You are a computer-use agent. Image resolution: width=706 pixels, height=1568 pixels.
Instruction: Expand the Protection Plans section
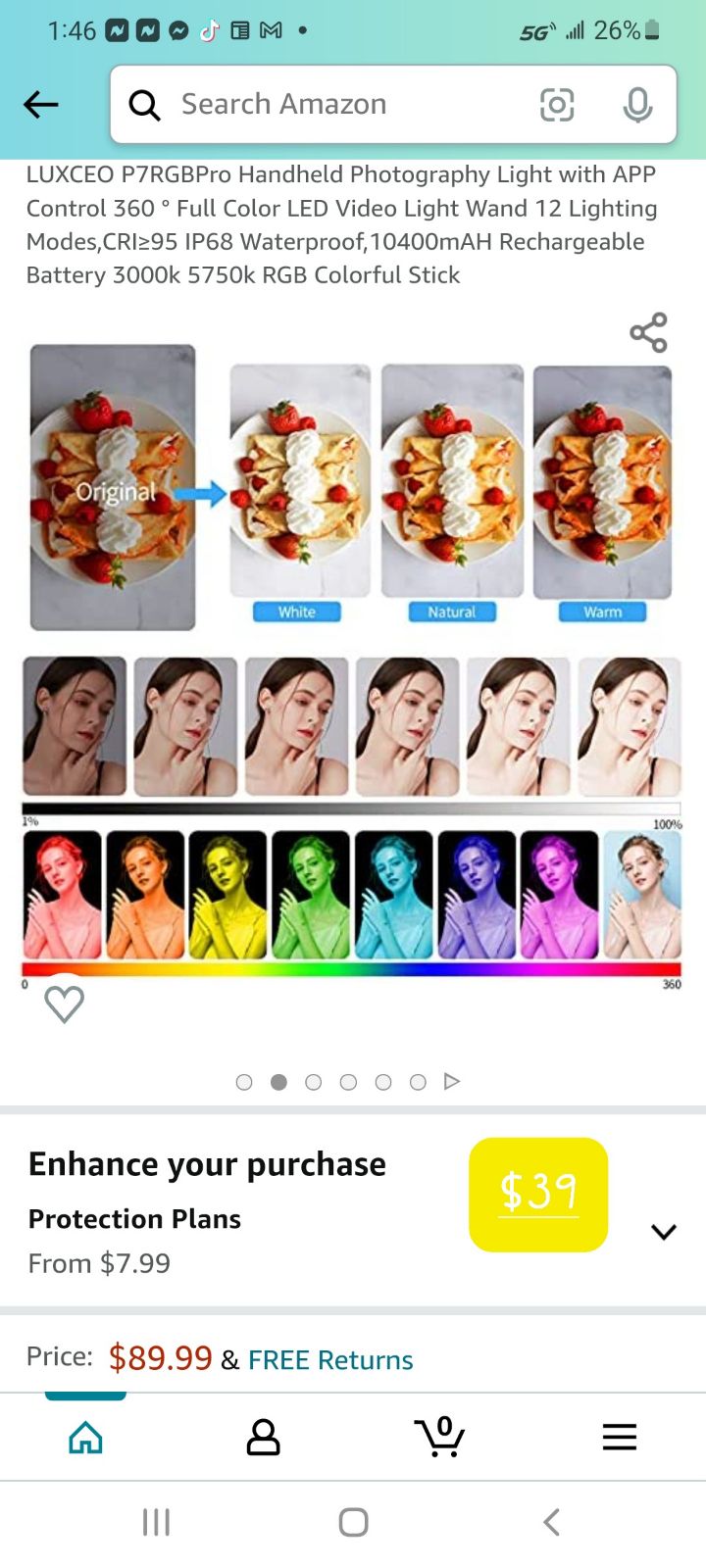(664, 1232)
